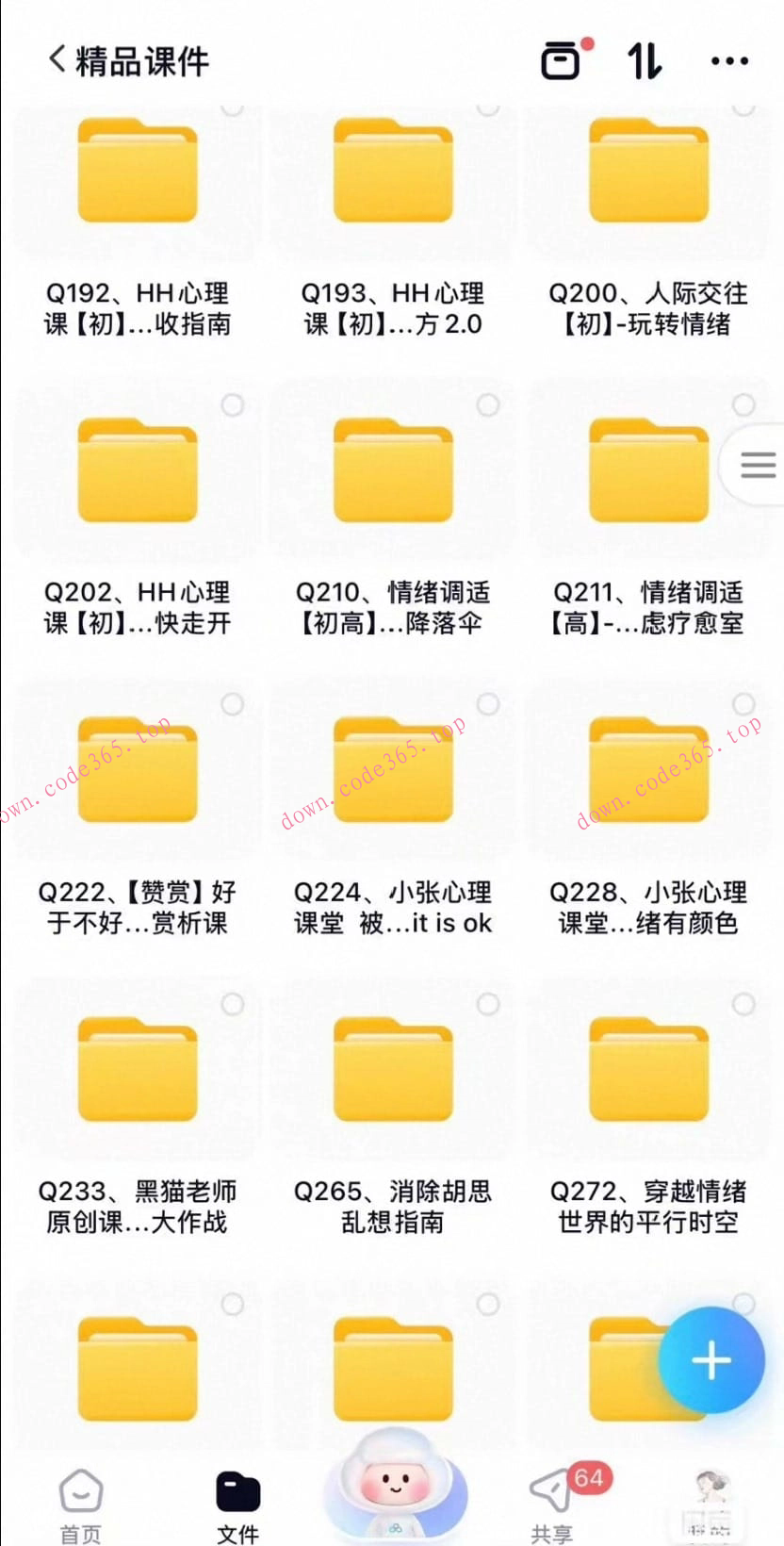This screenshot has width=784, height=1546.
Task: Tap the assistant mascot icon
Action: 394,1485
